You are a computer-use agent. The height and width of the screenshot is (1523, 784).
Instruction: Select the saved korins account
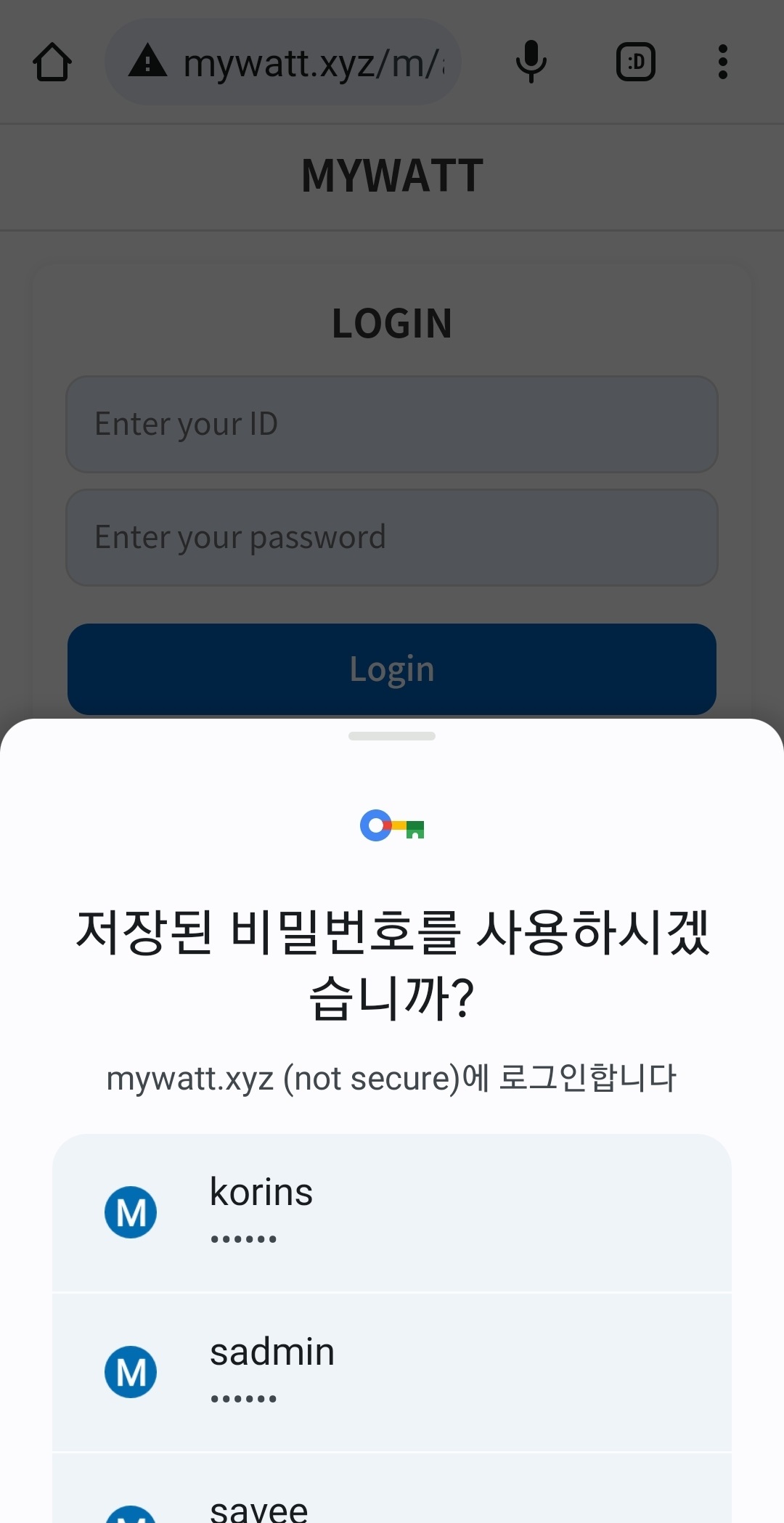(392, 1212)
